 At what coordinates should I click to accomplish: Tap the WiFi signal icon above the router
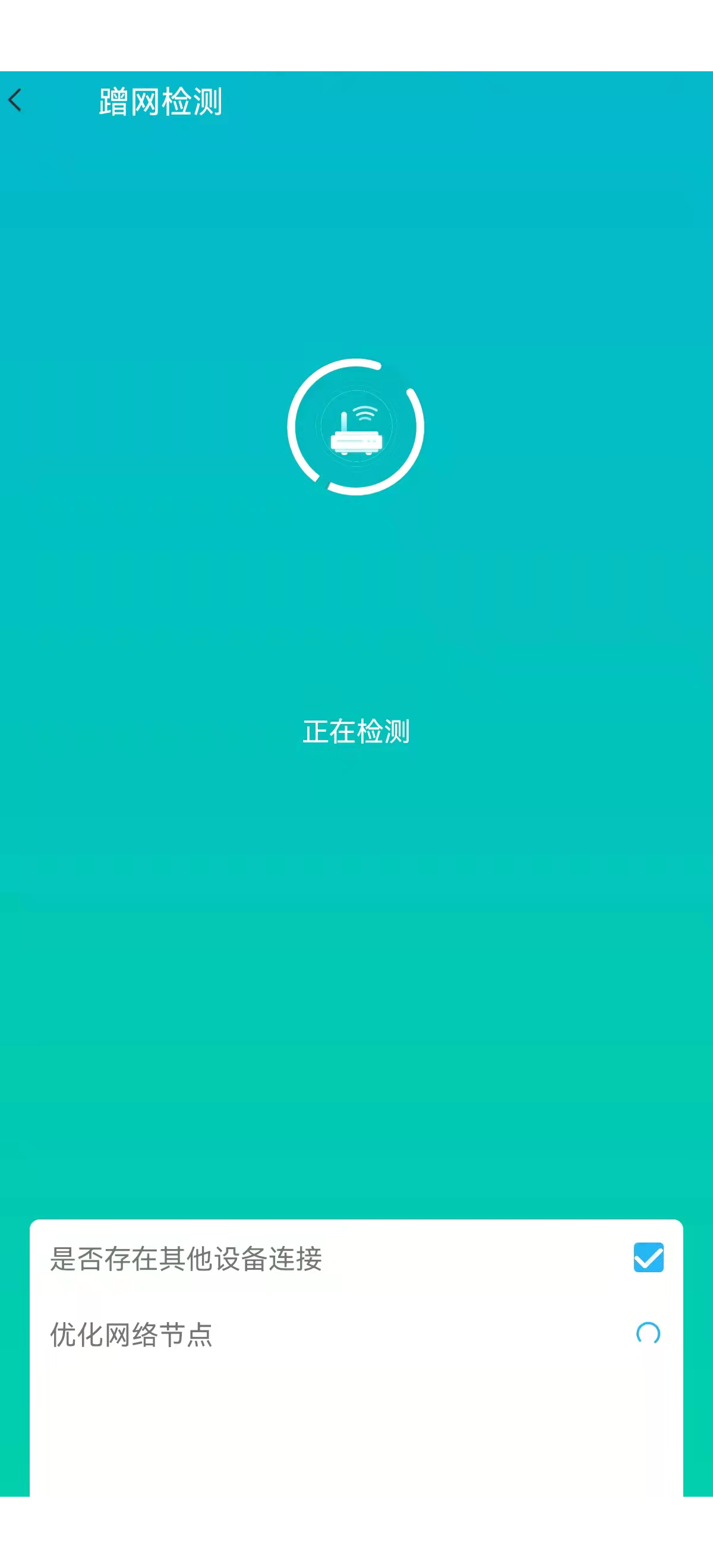click(365, 413)
